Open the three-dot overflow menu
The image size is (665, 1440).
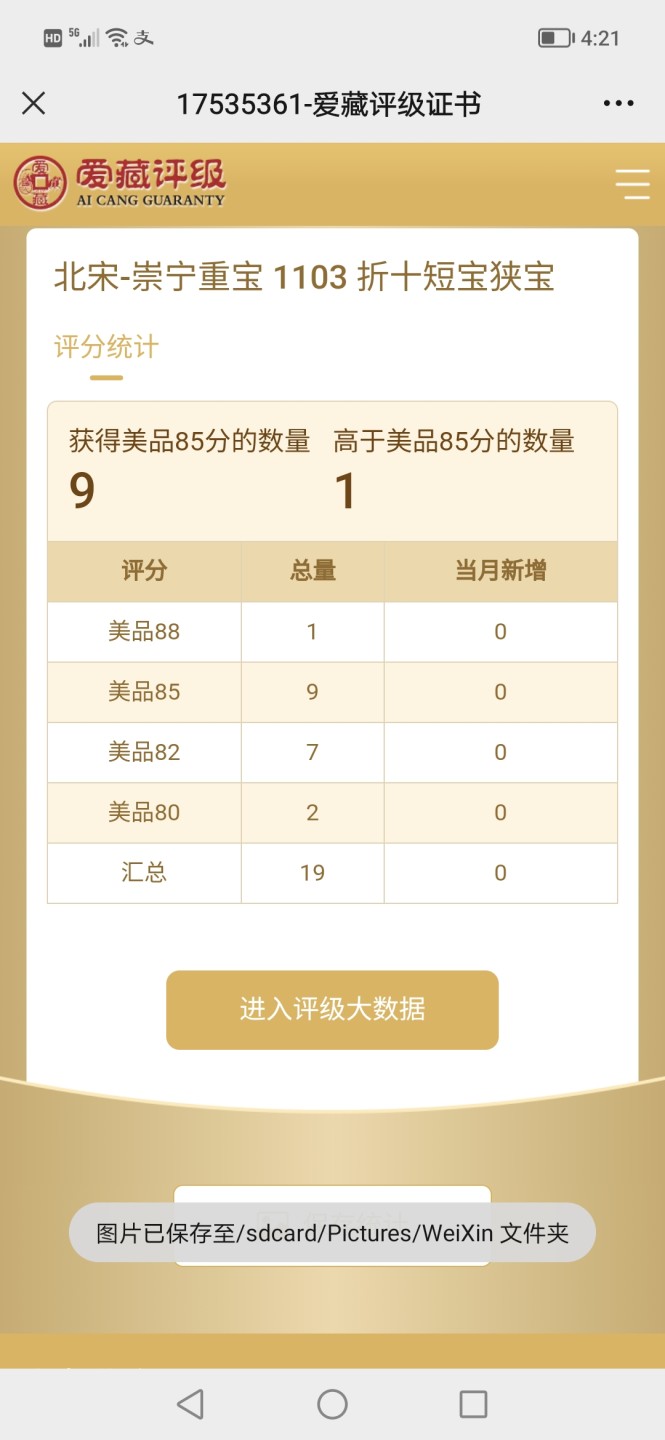618,103
